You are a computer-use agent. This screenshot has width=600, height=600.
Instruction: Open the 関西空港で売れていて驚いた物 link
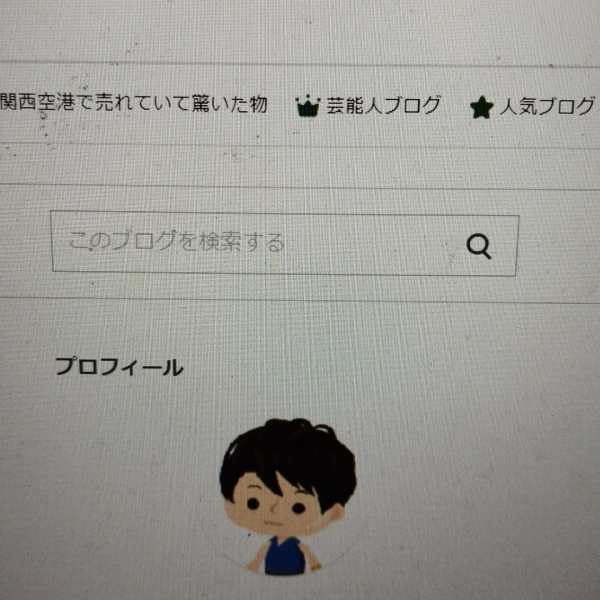click(134, 105)
